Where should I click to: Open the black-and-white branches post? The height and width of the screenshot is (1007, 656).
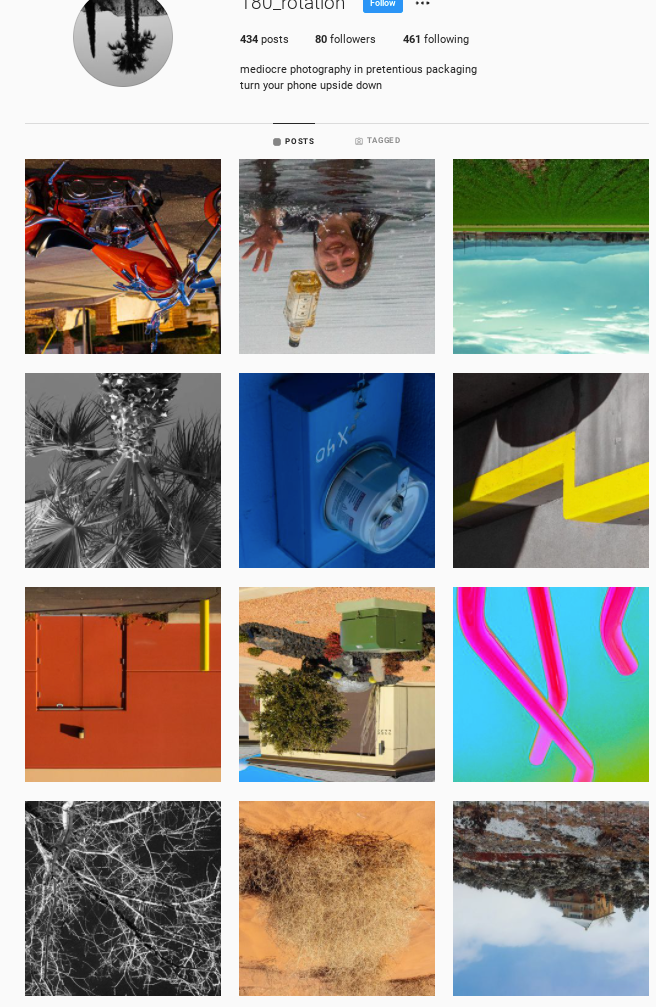(123, 898)
